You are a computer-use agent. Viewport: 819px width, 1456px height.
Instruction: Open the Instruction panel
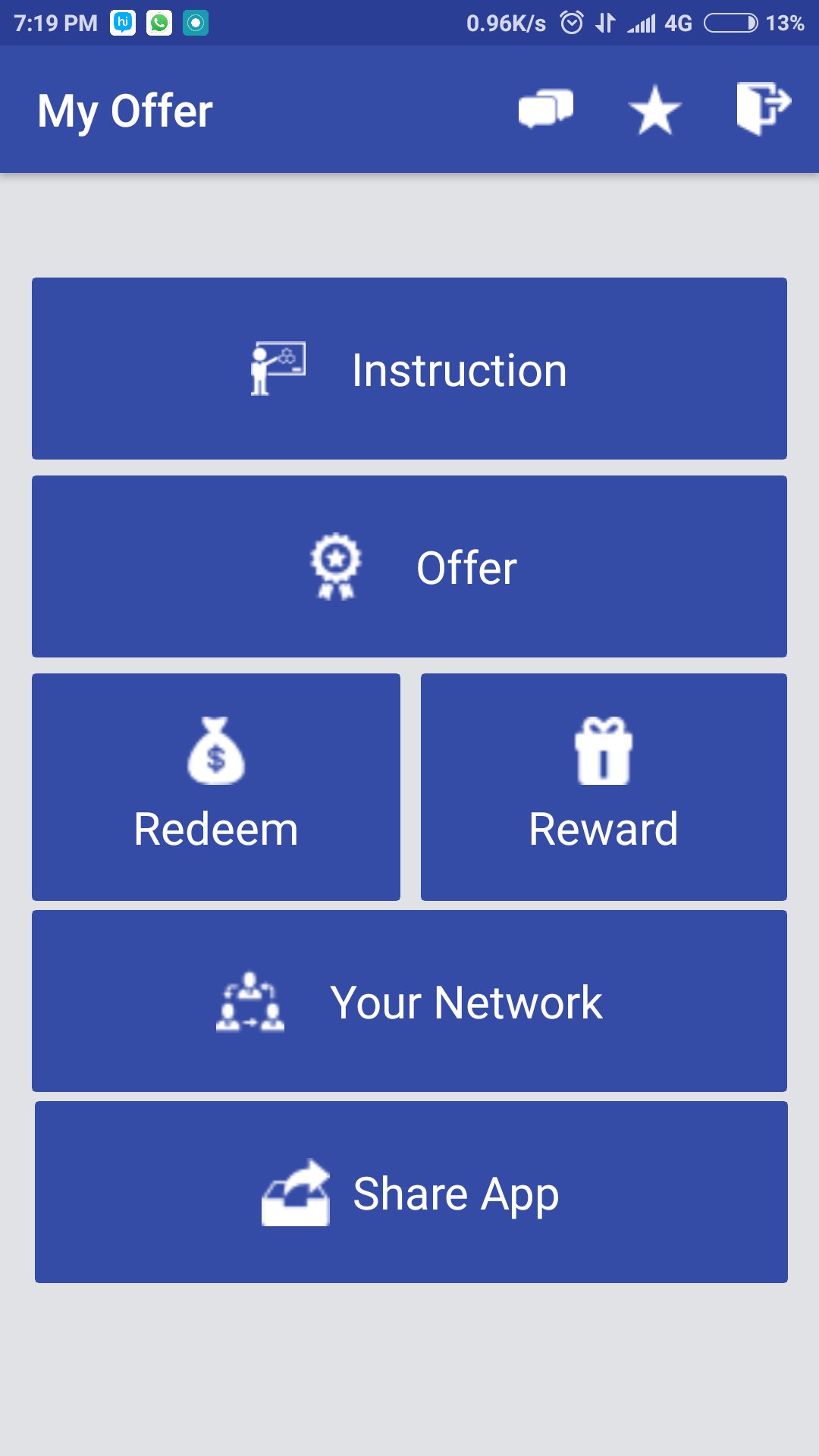409,369
